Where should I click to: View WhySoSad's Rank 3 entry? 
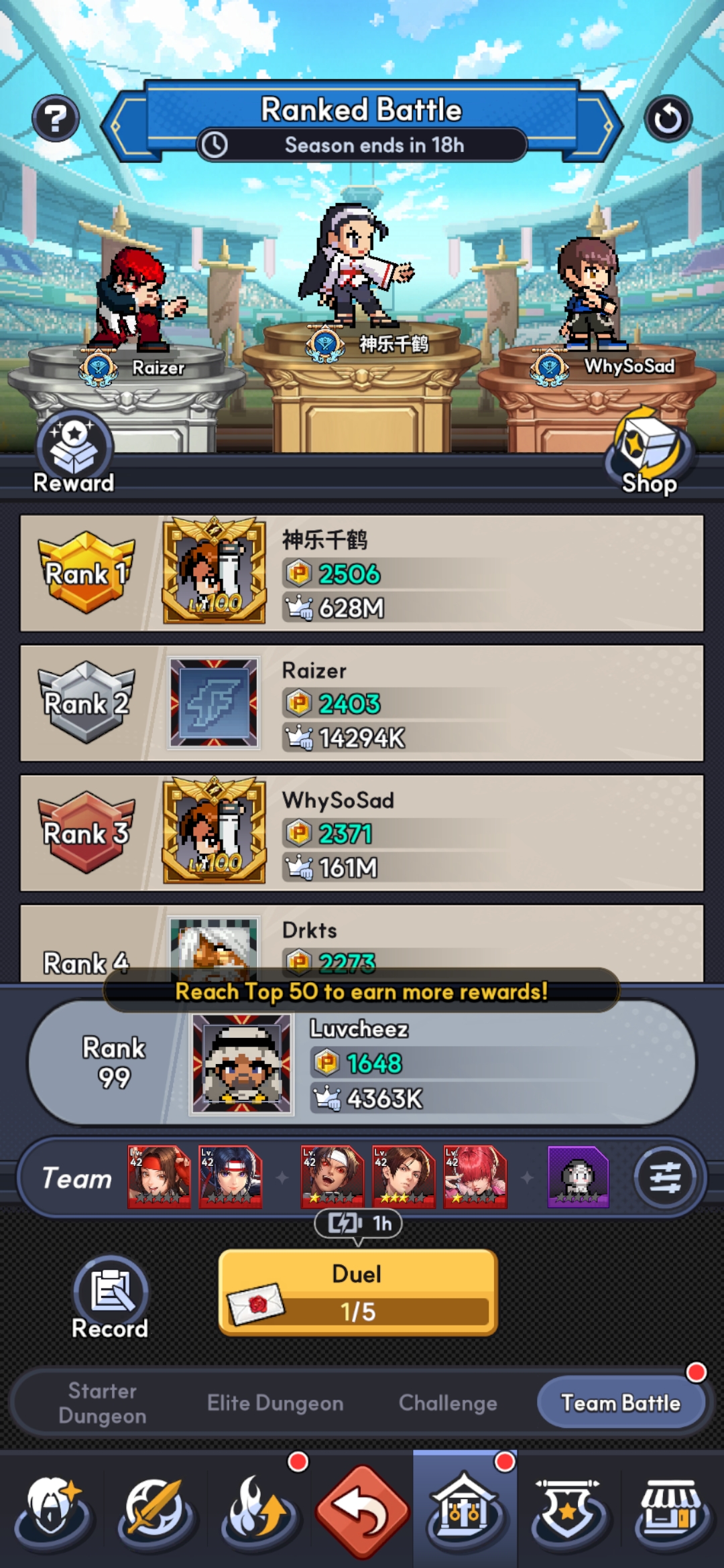click(x=362, y=833)
